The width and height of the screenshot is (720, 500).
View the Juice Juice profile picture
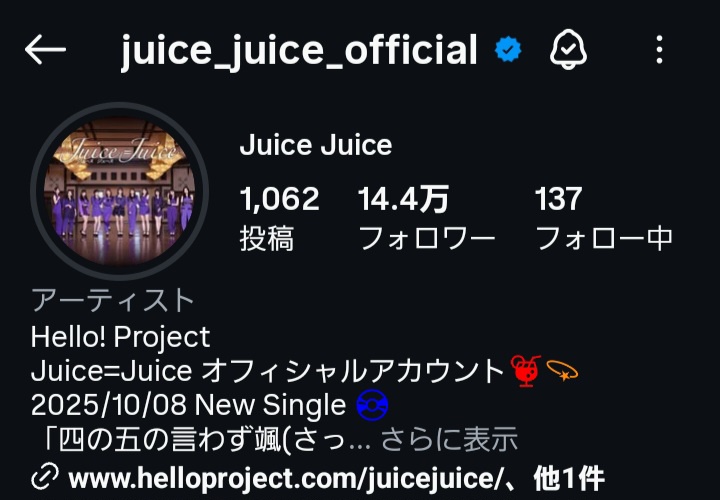(x=119, y=190)
